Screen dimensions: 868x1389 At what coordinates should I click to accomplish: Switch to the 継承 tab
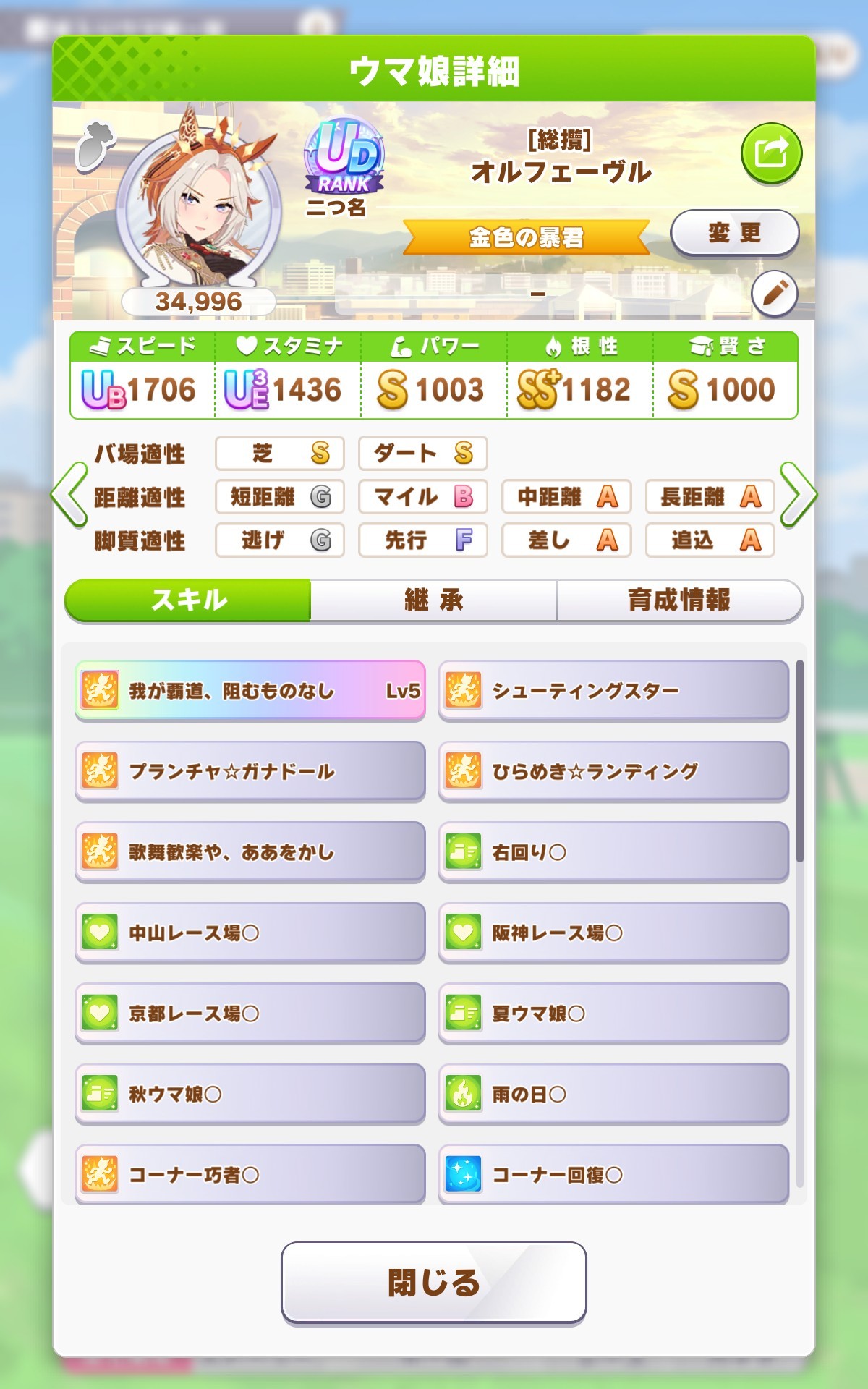(433, 600)
